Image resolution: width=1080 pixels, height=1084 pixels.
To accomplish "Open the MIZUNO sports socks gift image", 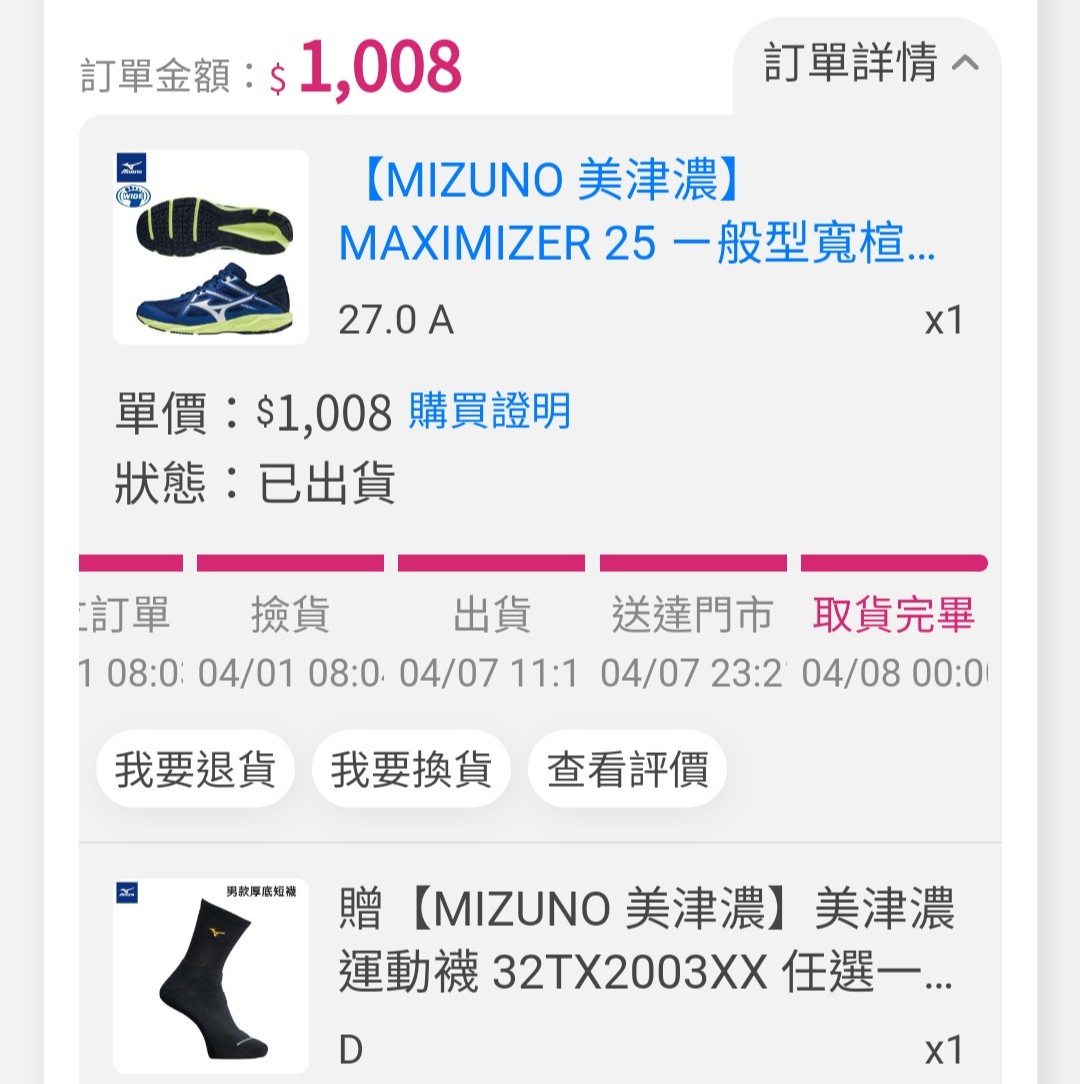I will click(211, 975).
